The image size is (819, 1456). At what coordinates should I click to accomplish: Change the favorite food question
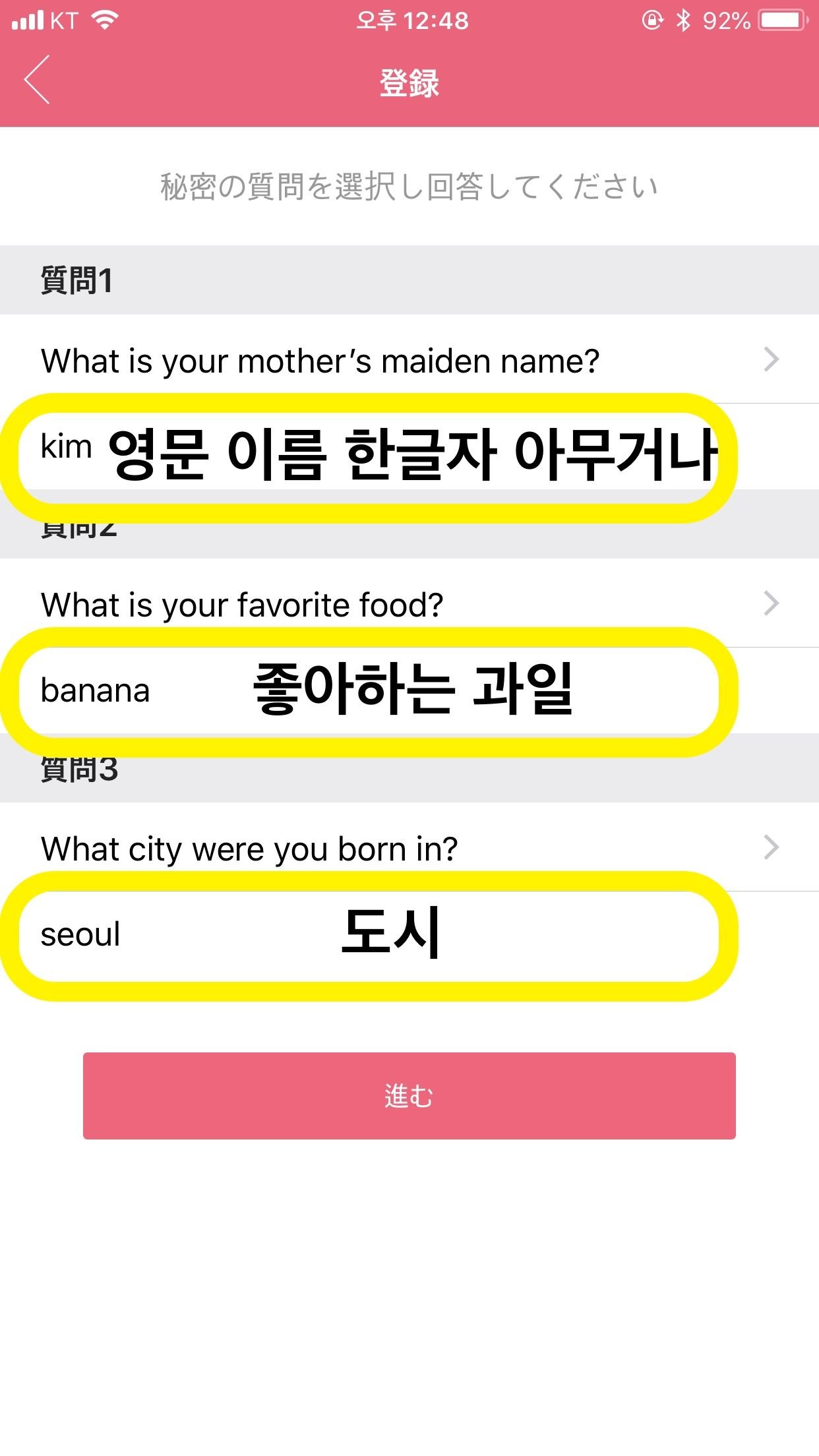(409, 603)
